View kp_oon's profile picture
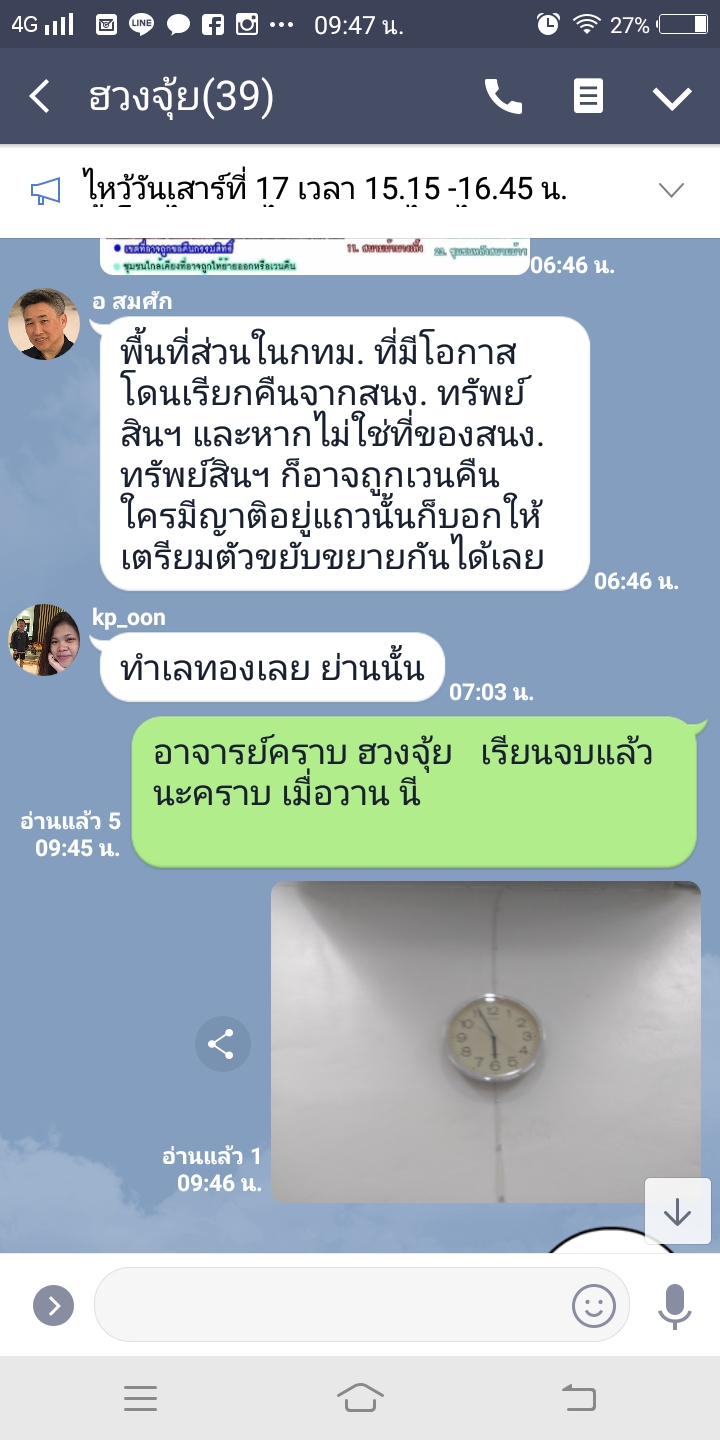720x1440 pixels. pyautogui.click(x=44, y=639)
